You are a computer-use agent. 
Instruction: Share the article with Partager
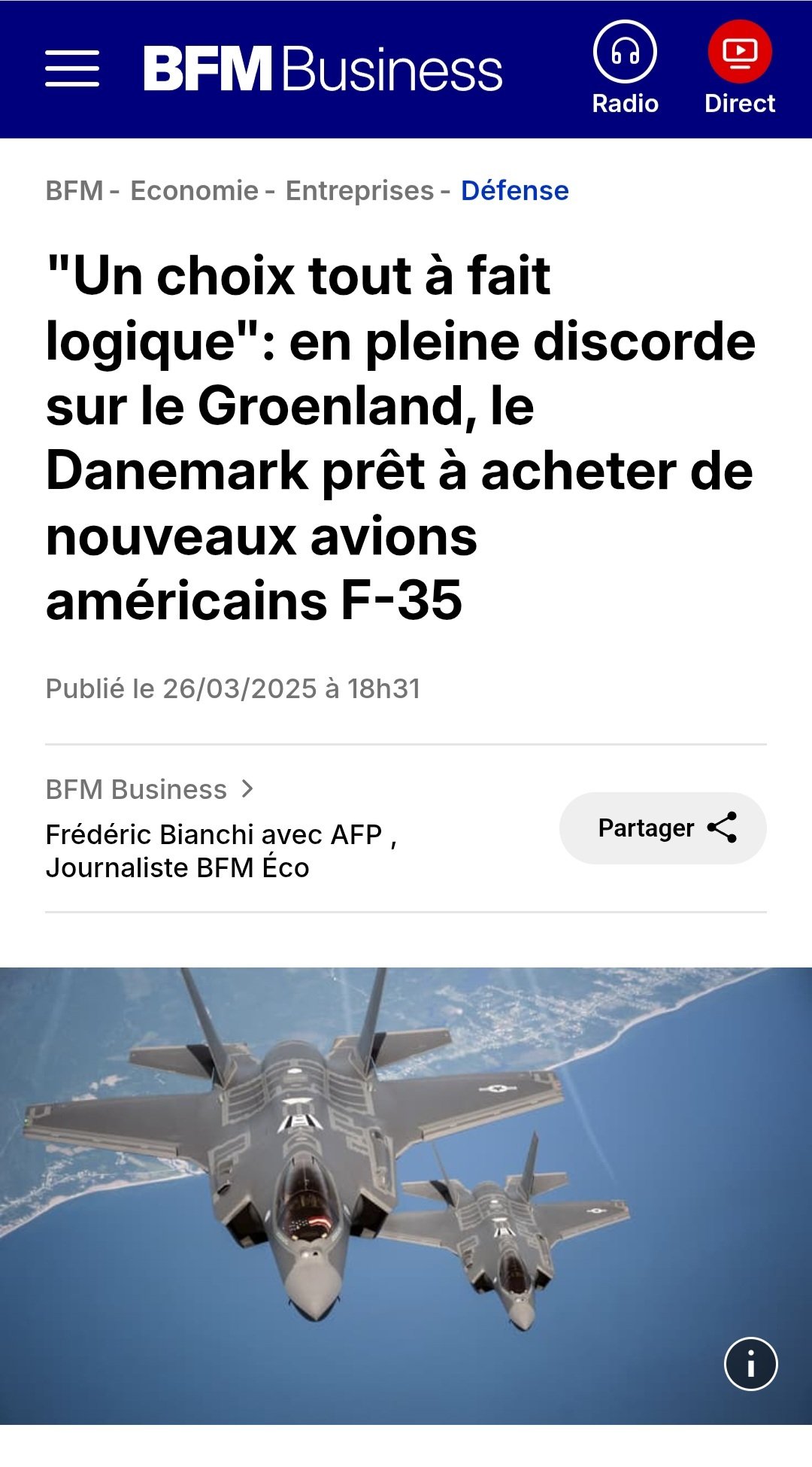(x=662, y=828)
